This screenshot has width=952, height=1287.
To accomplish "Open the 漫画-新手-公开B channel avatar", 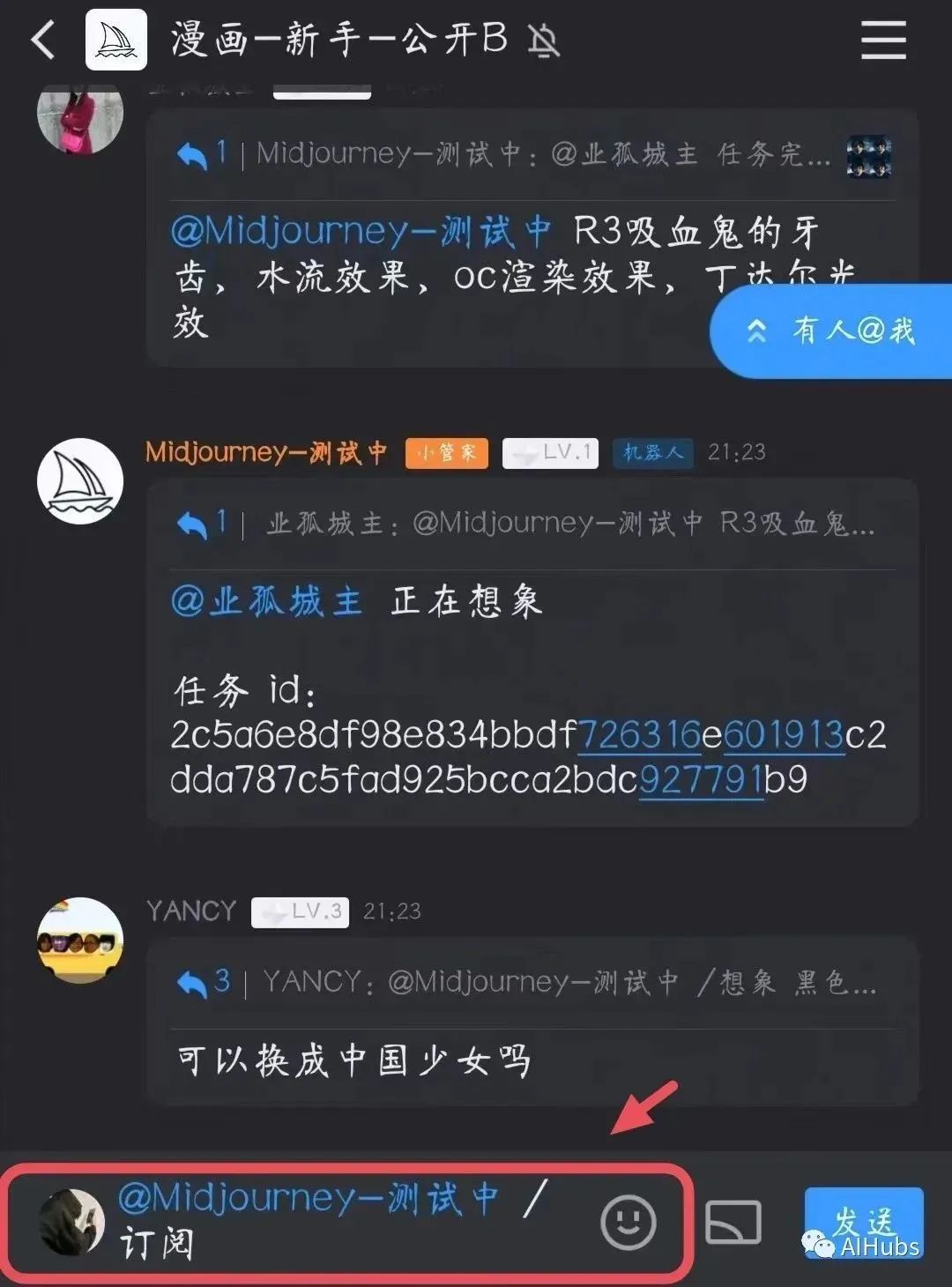I will [x=116, y=41].
